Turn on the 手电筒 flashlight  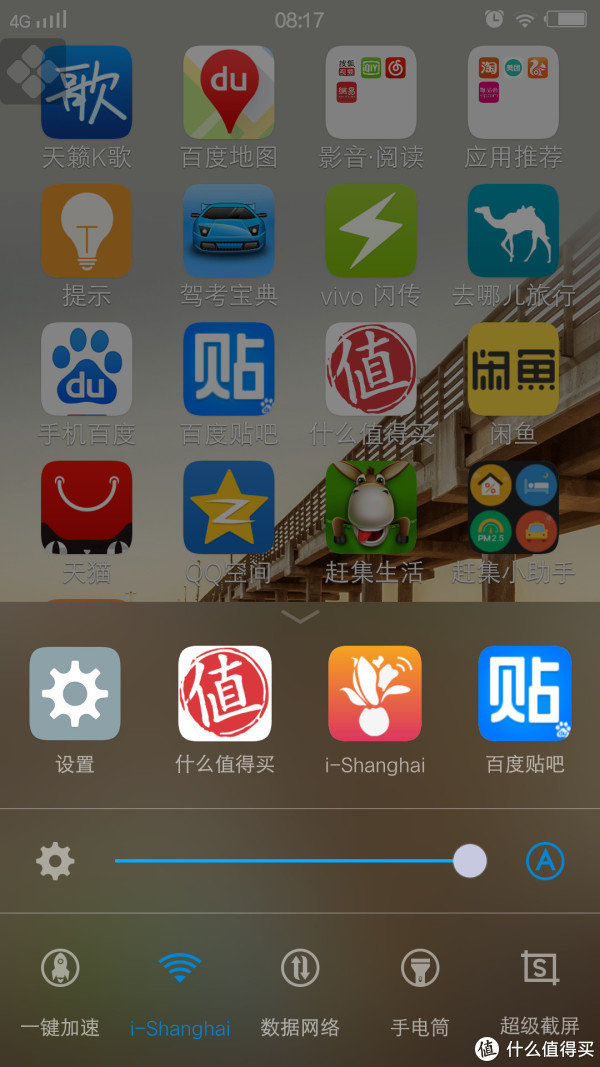[x=420, y=967]
